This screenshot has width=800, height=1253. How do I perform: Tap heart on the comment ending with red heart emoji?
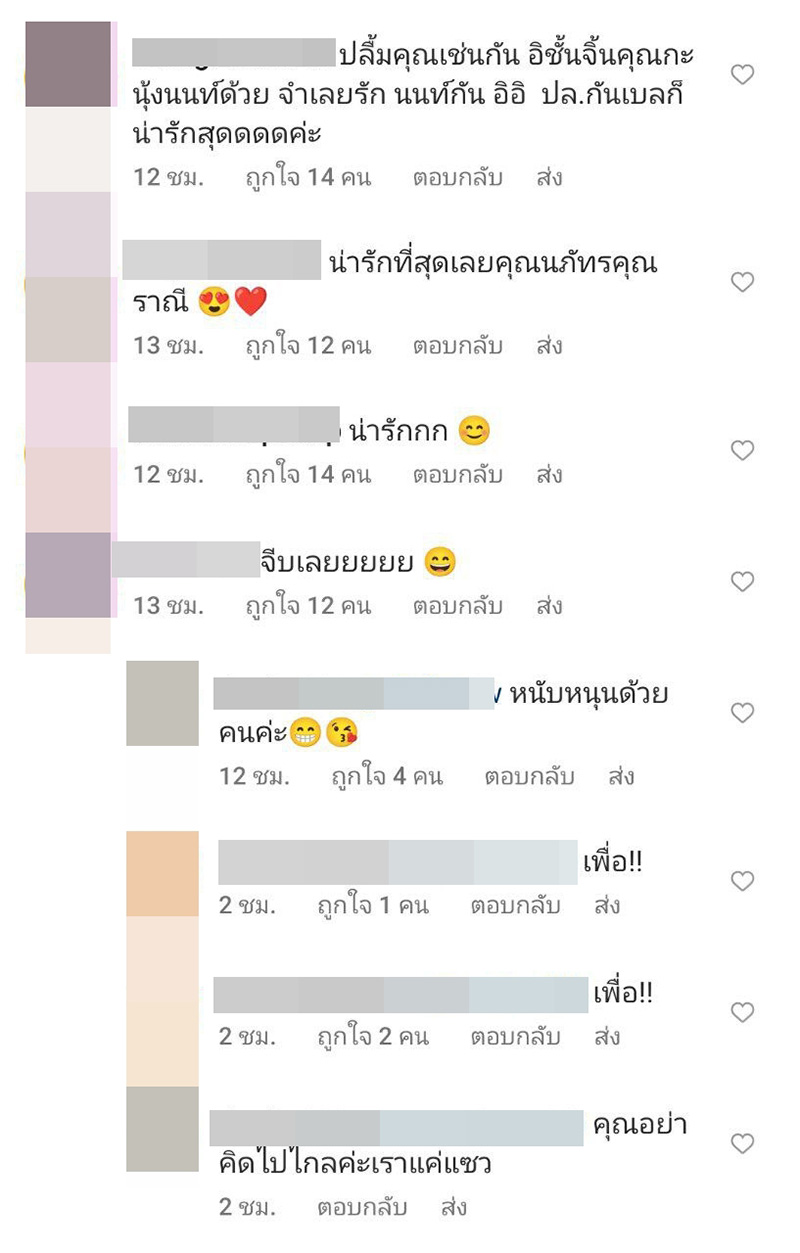coord(741,282)
